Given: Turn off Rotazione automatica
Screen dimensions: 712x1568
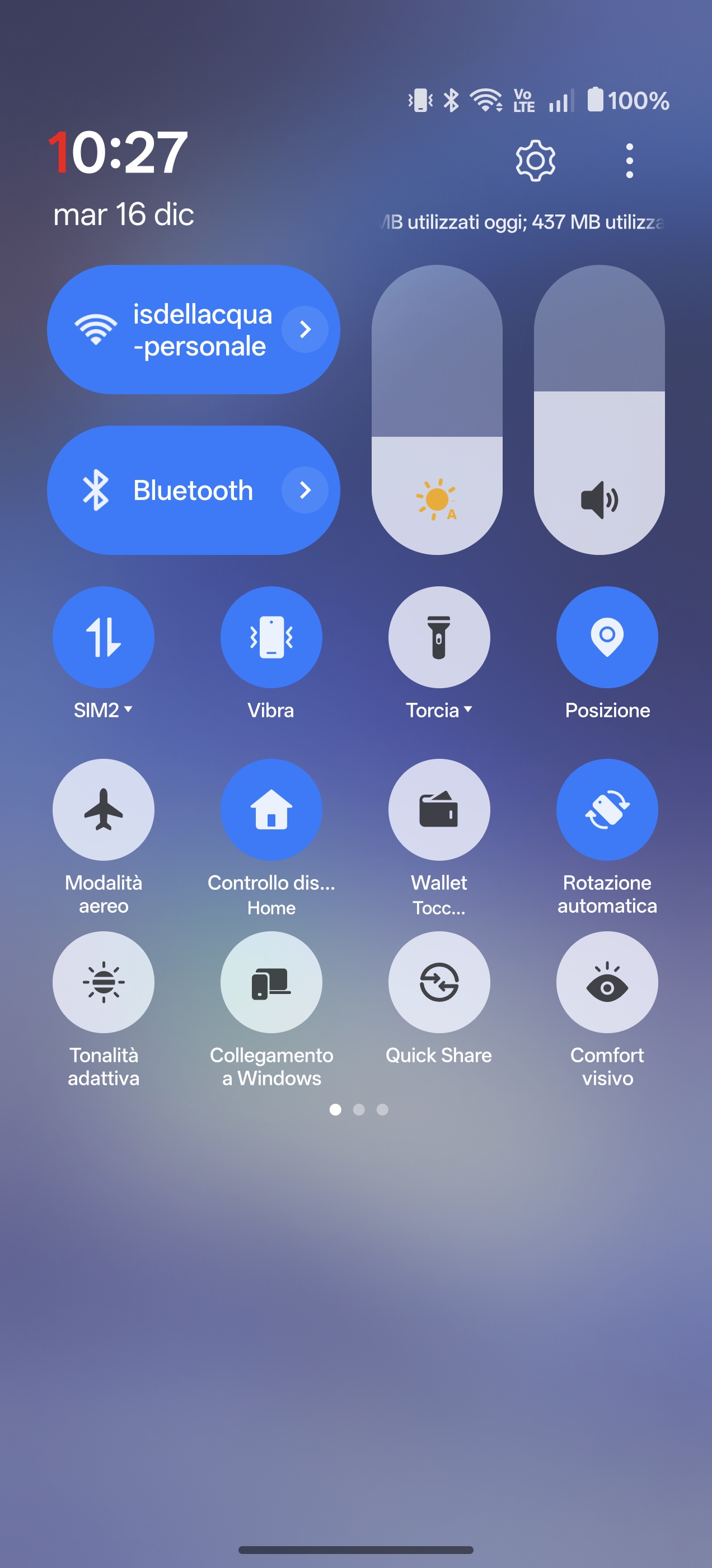Looking at the screenshot, I should (607, 810).
